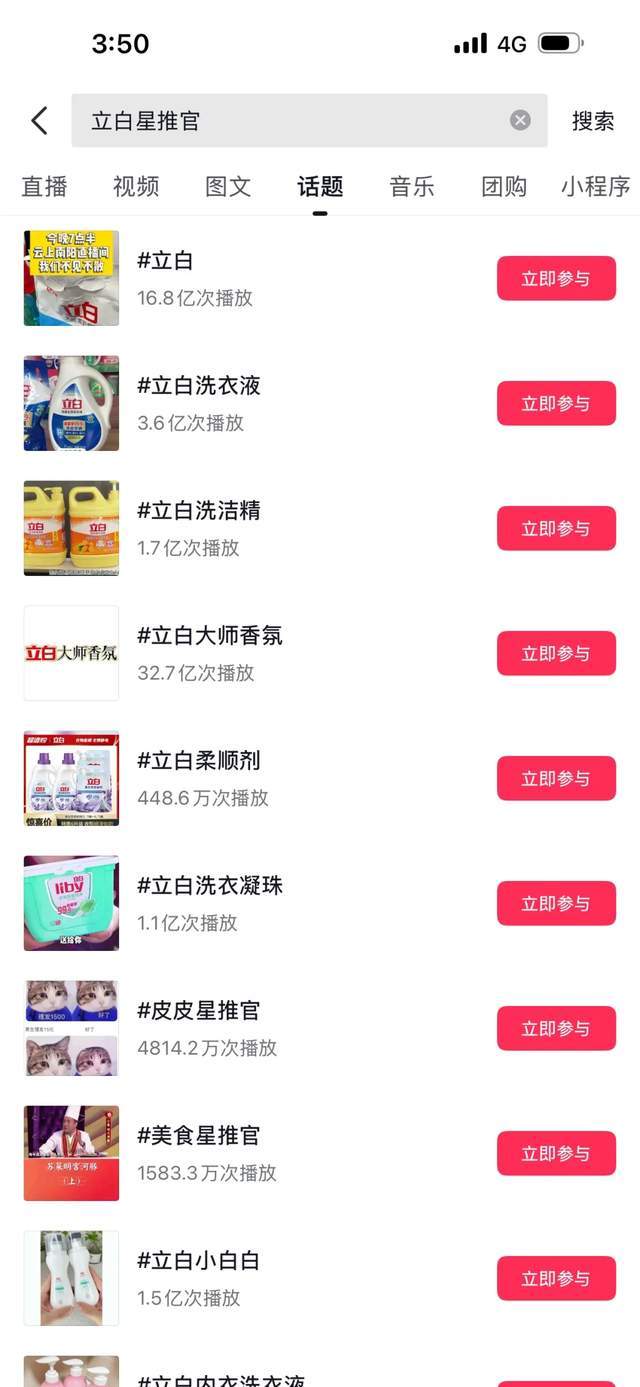
Task: Tap 立即参与 for #立白洗衣液
Action: [556, 403]
